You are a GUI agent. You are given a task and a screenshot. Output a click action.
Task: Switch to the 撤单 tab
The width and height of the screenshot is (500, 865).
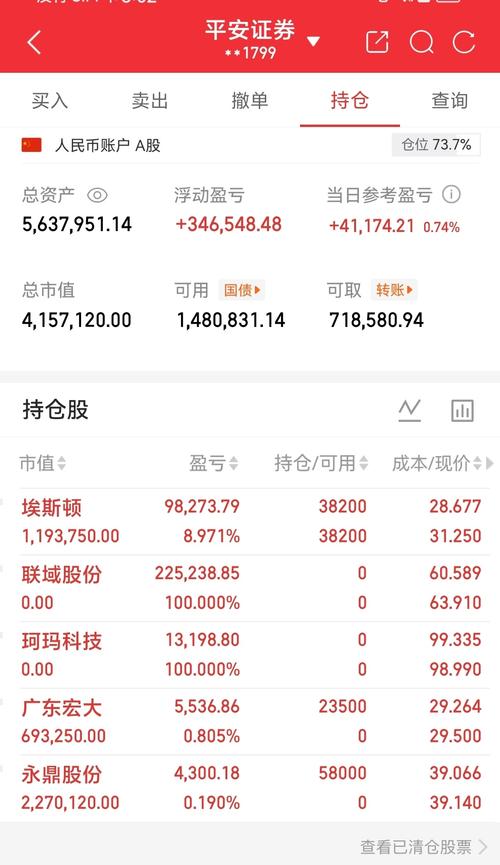click(249, 100)
